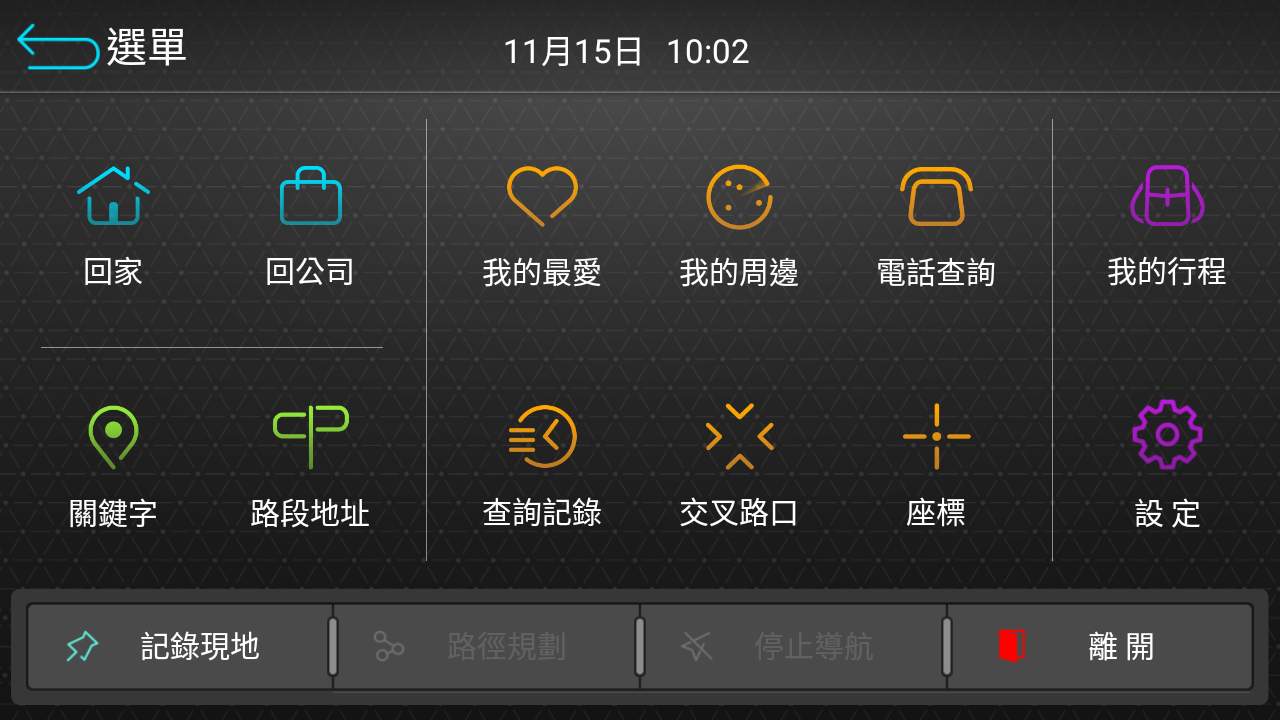
Task: Tap 離開 to exit
Action: click(1099, 646)
